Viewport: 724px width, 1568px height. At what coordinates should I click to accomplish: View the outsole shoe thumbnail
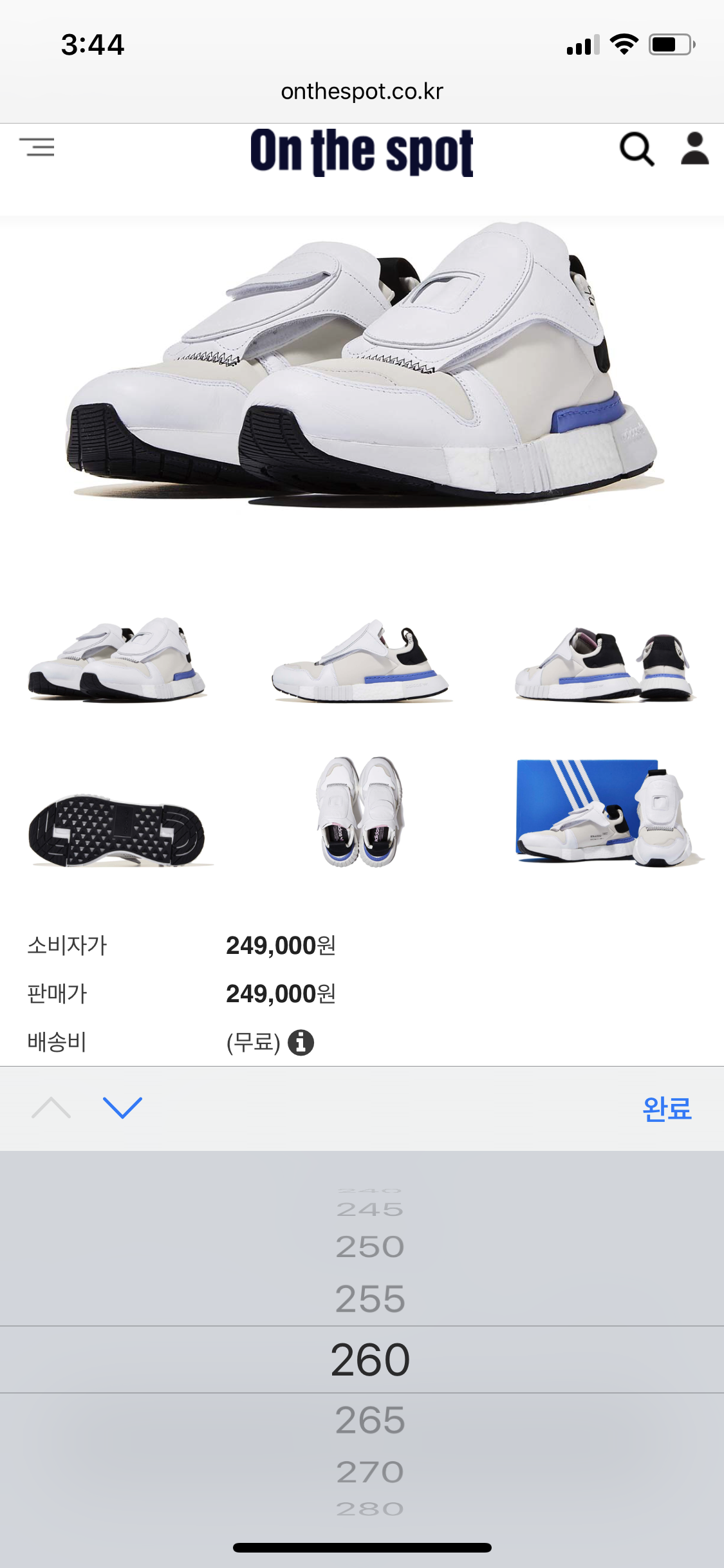[x=117, y=830]
